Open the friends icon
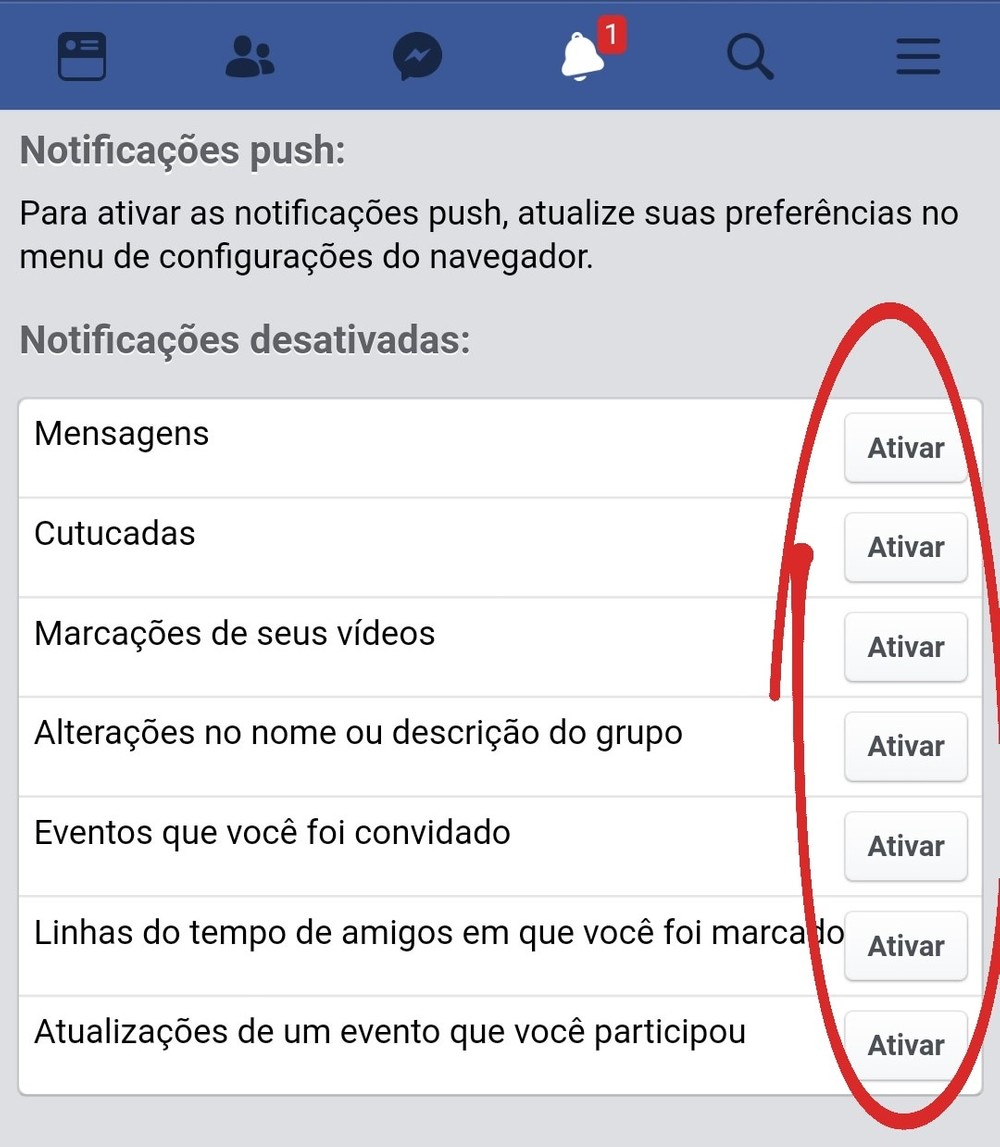The image size is (1000, 1147). point(249,57)
